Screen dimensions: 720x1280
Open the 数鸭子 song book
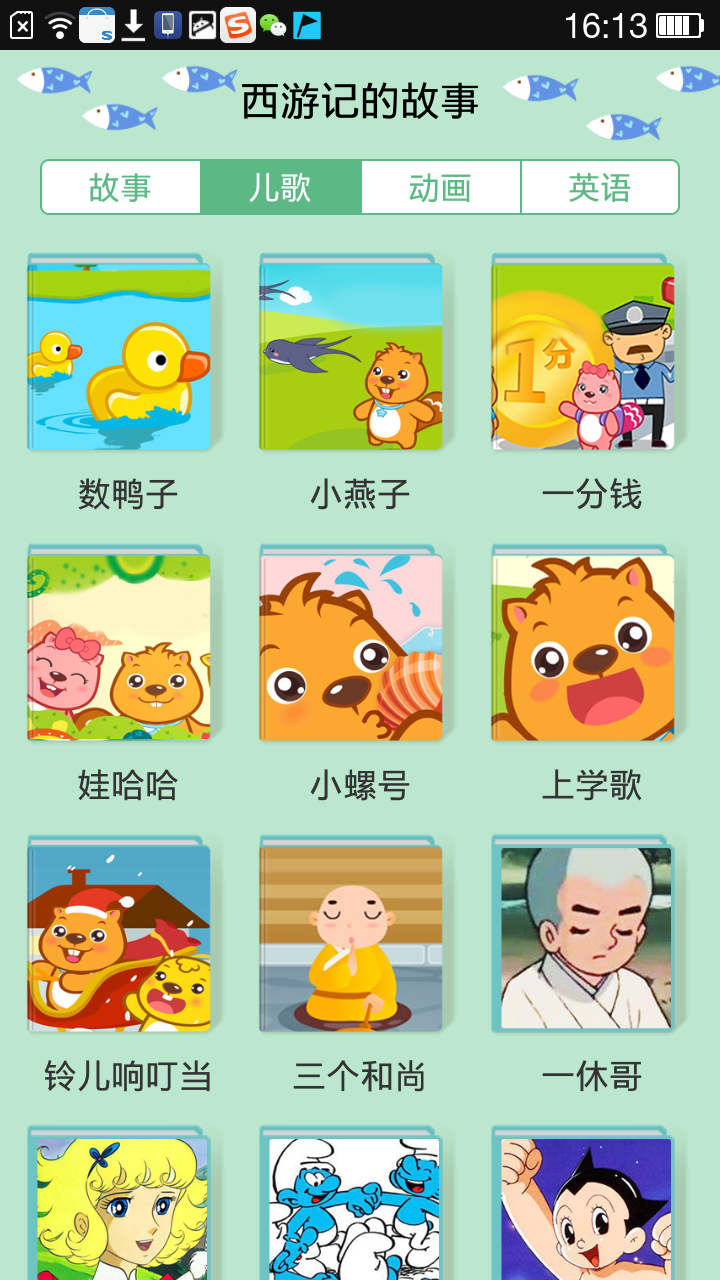click(x=120, y=355)
